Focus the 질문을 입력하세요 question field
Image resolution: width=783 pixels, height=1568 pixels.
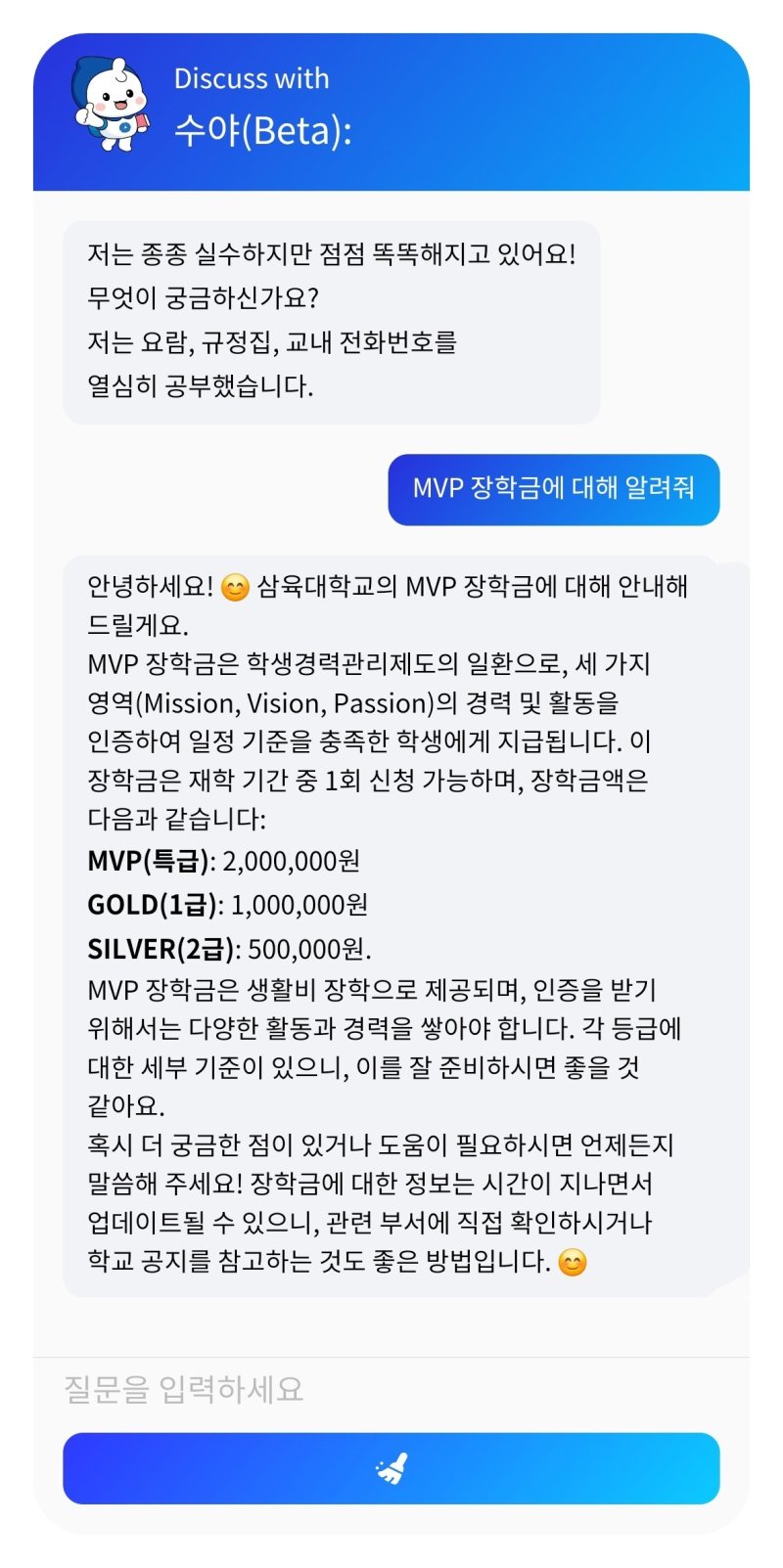coord(390,1389)
